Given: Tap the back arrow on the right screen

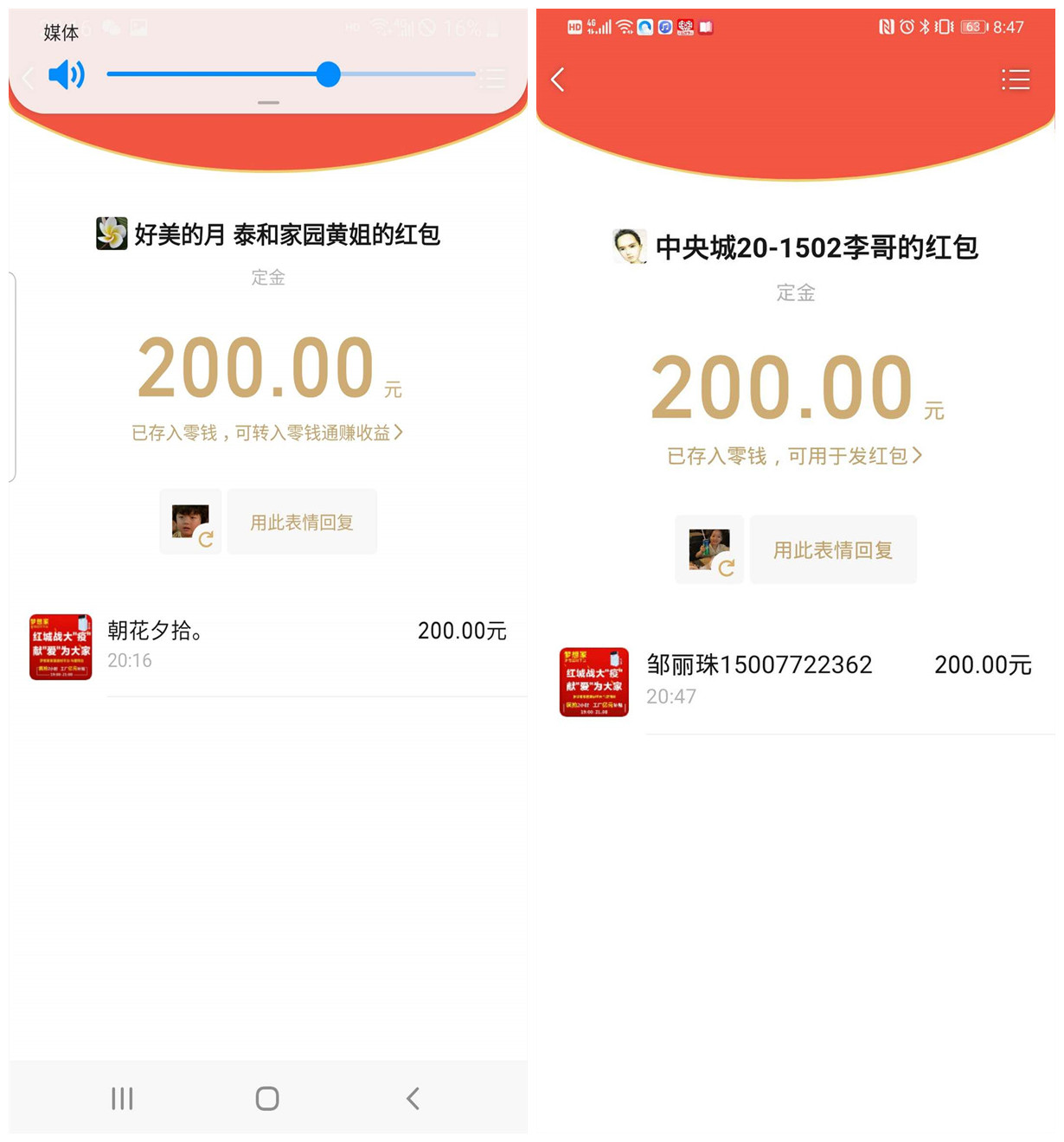Looking at the screenshot, I should click(557, 80).
